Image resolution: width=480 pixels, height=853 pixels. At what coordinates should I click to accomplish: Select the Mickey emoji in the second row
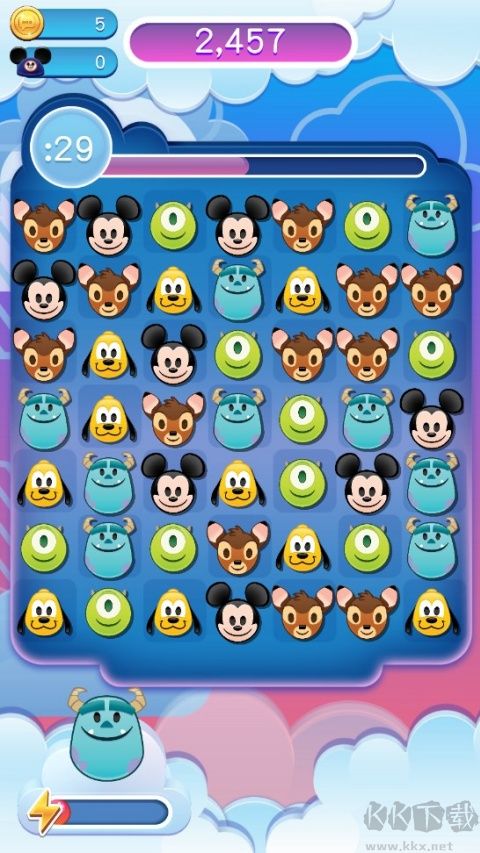(x=44, y=289)
